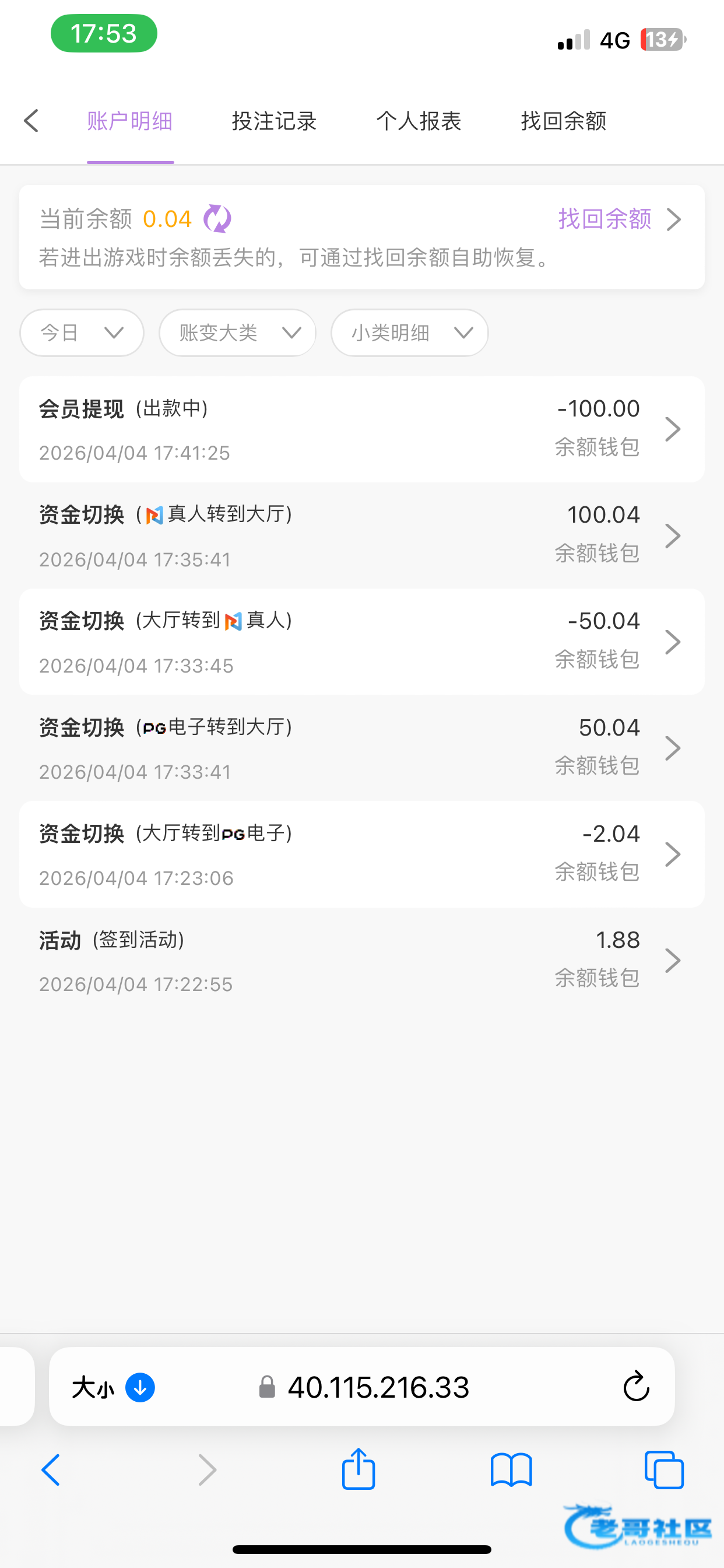Open the 真人转到大厅 100.04 record
Viewport: 724px width, 1568px height.
click(361, 535)
